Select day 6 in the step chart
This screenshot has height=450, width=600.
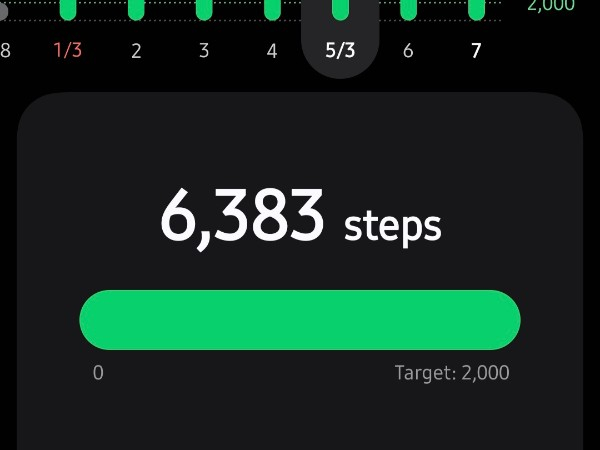[x=408, y=50]
